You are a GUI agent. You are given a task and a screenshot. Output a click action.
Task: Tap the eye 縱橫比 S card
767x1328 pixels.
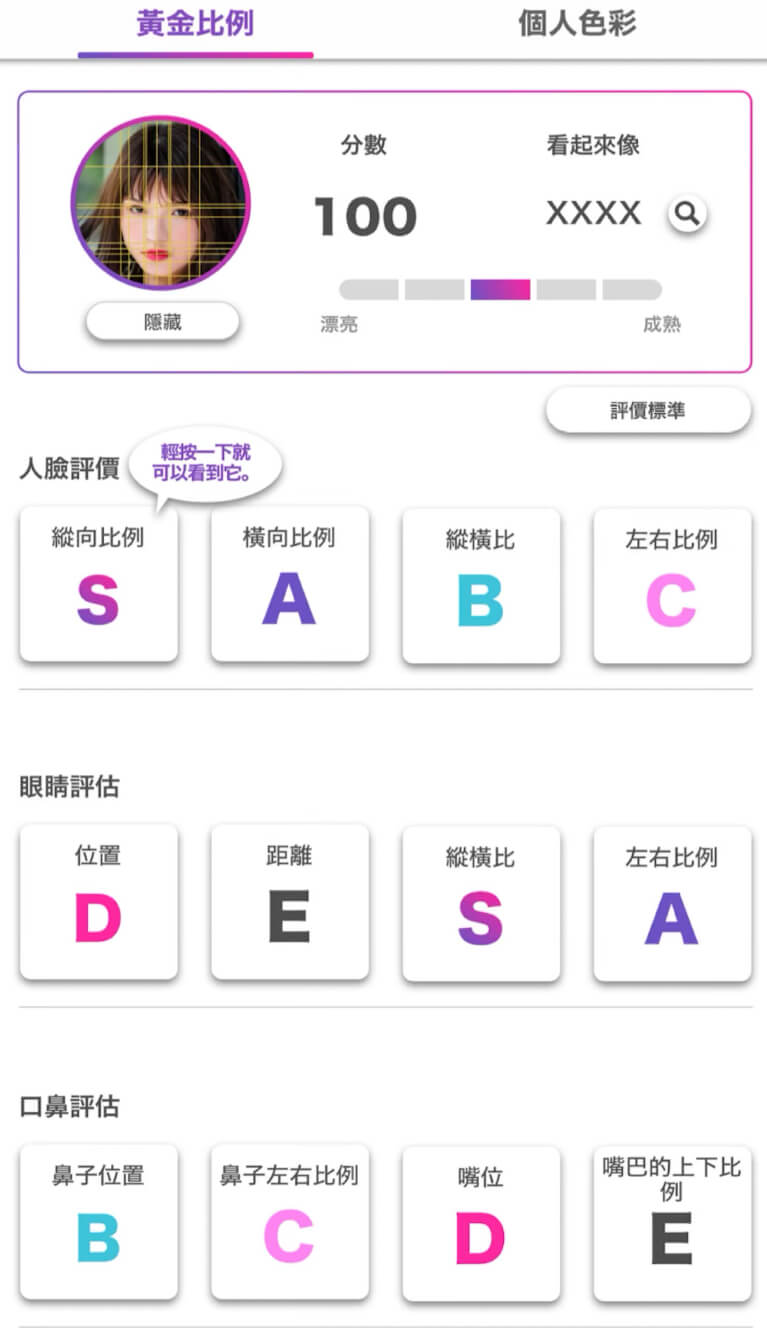tap(481, 903)
